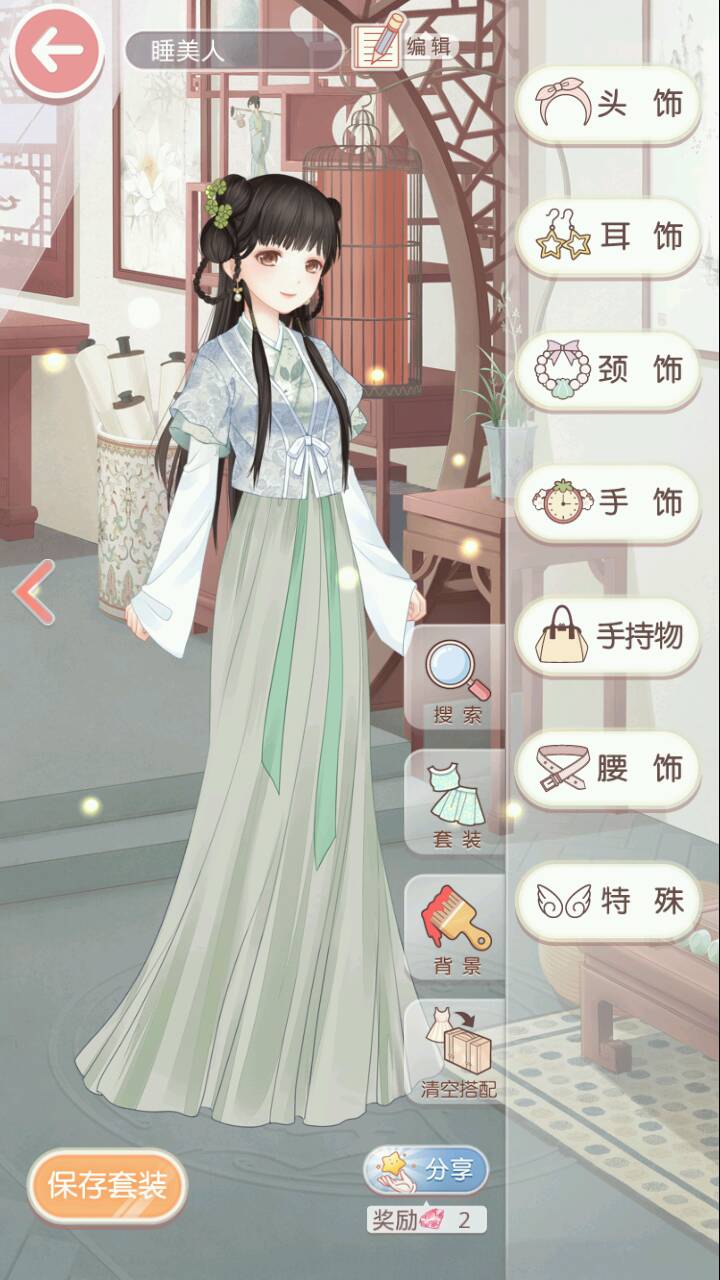Share the outfit via 分享
720x1280 pixels.
[428, 1170]
